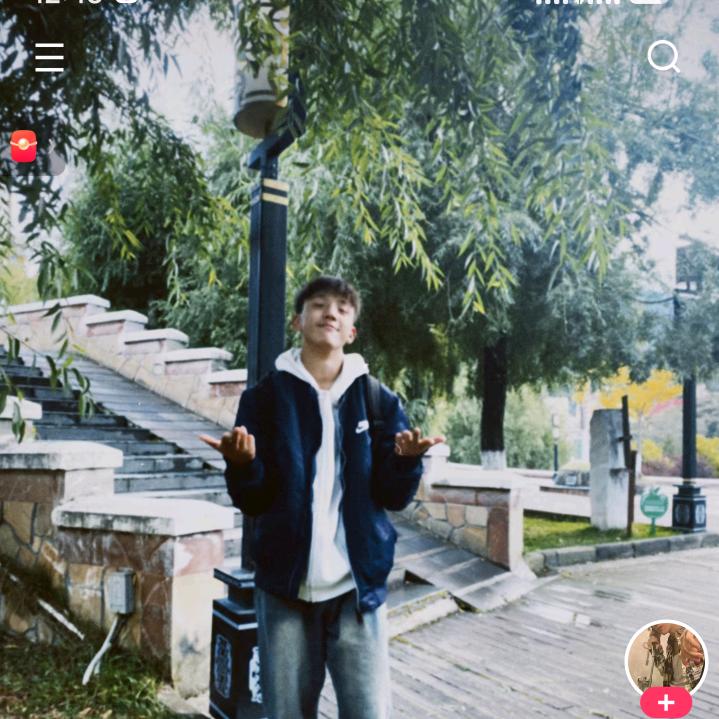The image size is (719, 719).
Task: Follow the creator with the plus button
Action: pyautogui.click(x=666, y=703)
